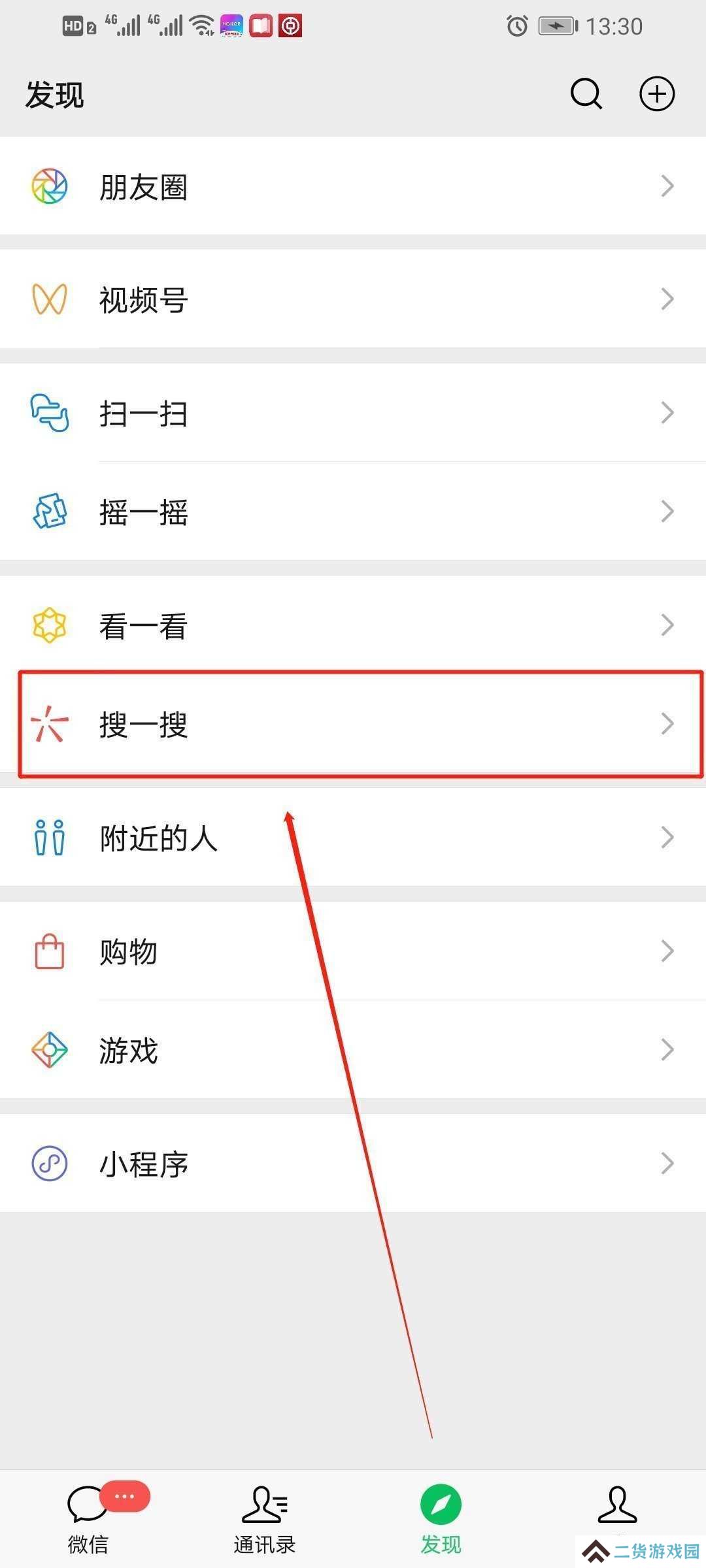This screenshot has width=706, height=1568.
Task: Open 视频号 Channels
Action: (353, 299)
